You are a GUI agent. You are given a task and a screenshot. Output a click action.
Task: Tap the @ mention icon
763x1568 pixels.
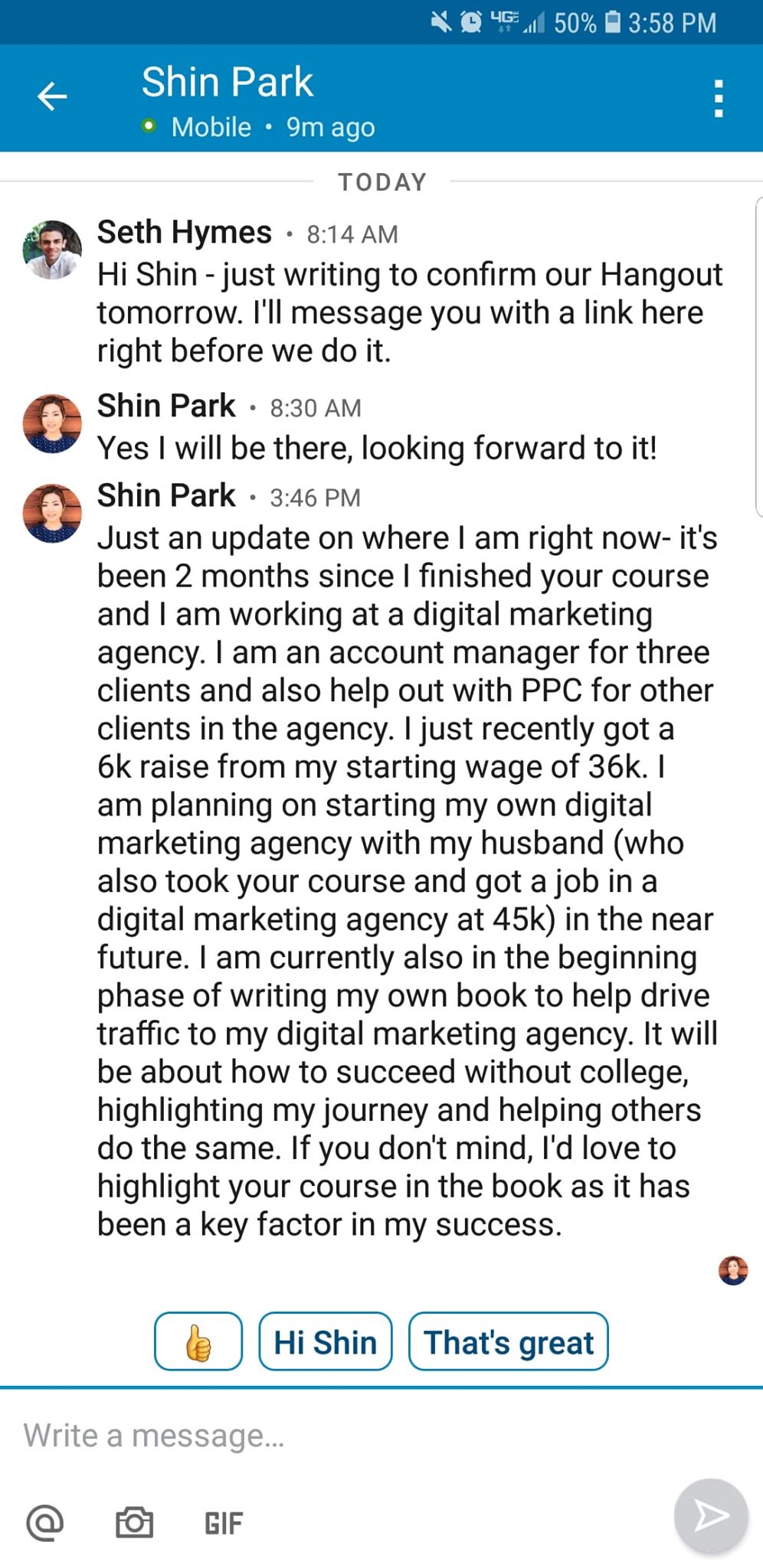point(44,1522)
